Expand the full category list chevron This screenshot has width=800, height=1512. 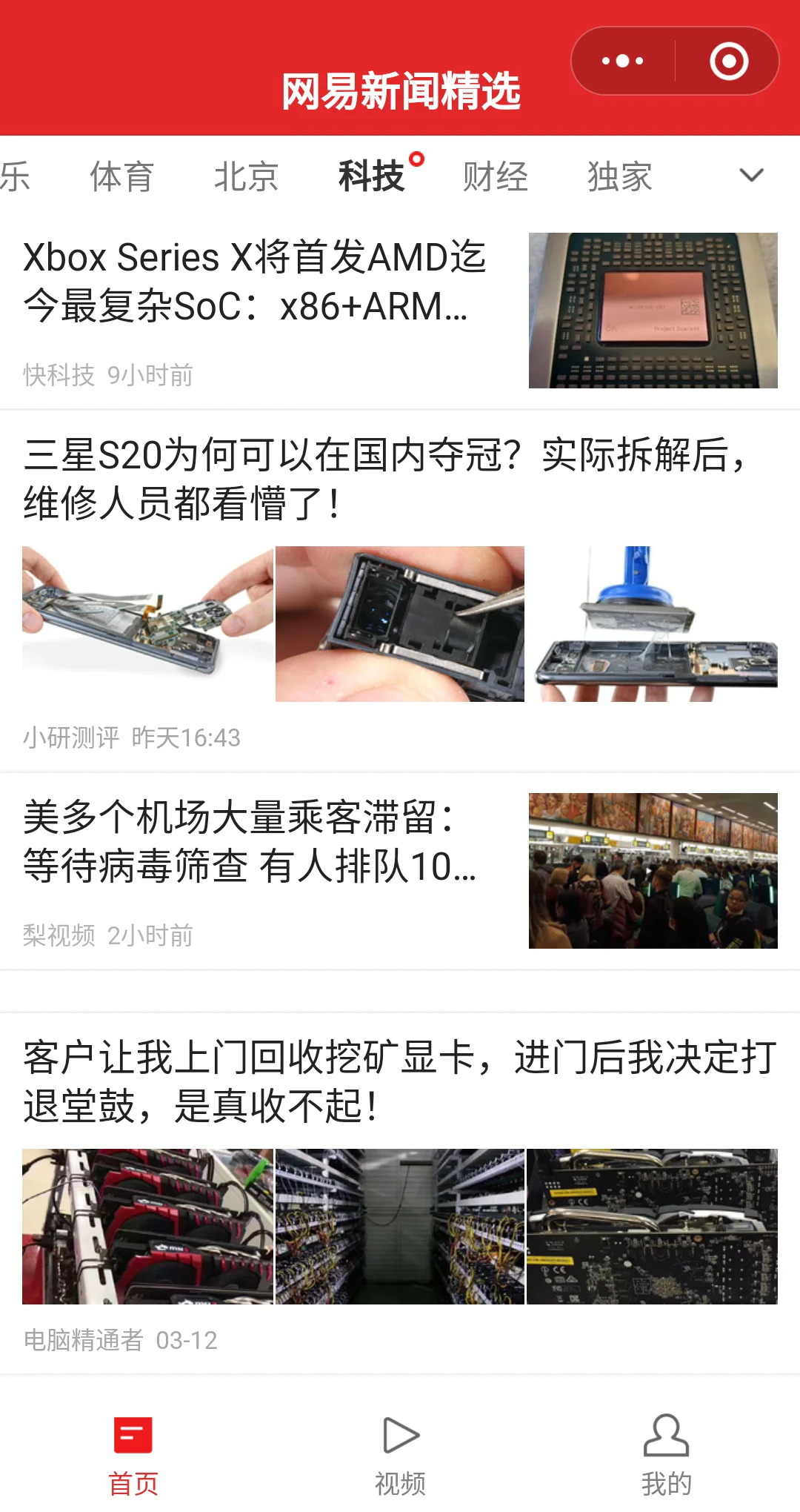[751, 176]
